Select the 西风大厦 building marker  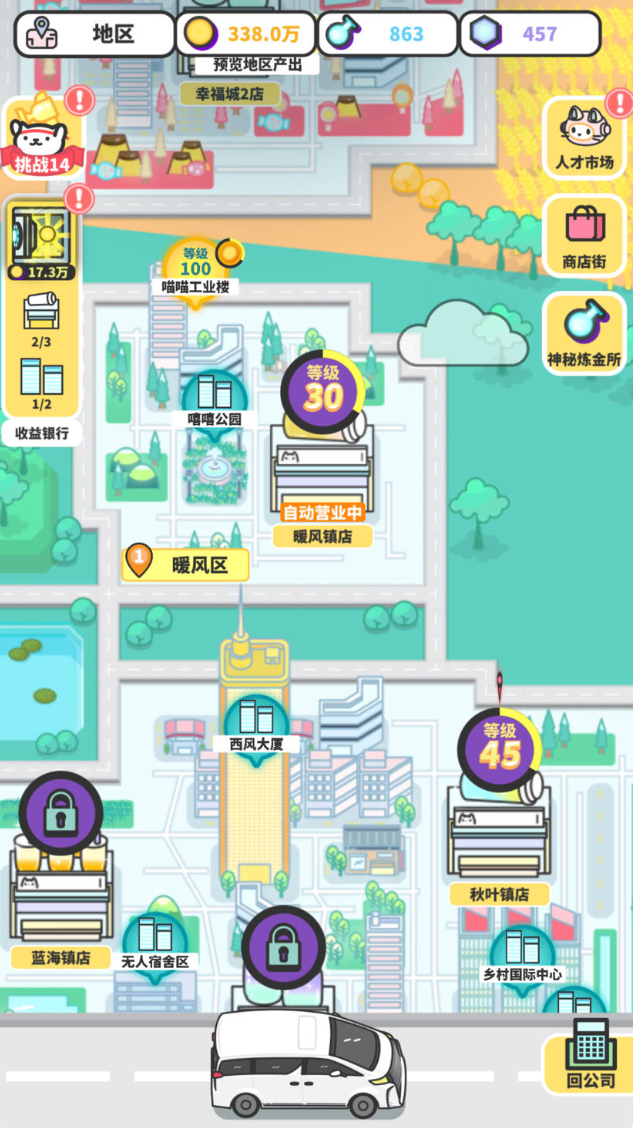pyautogui.click(x=256, y=726)
